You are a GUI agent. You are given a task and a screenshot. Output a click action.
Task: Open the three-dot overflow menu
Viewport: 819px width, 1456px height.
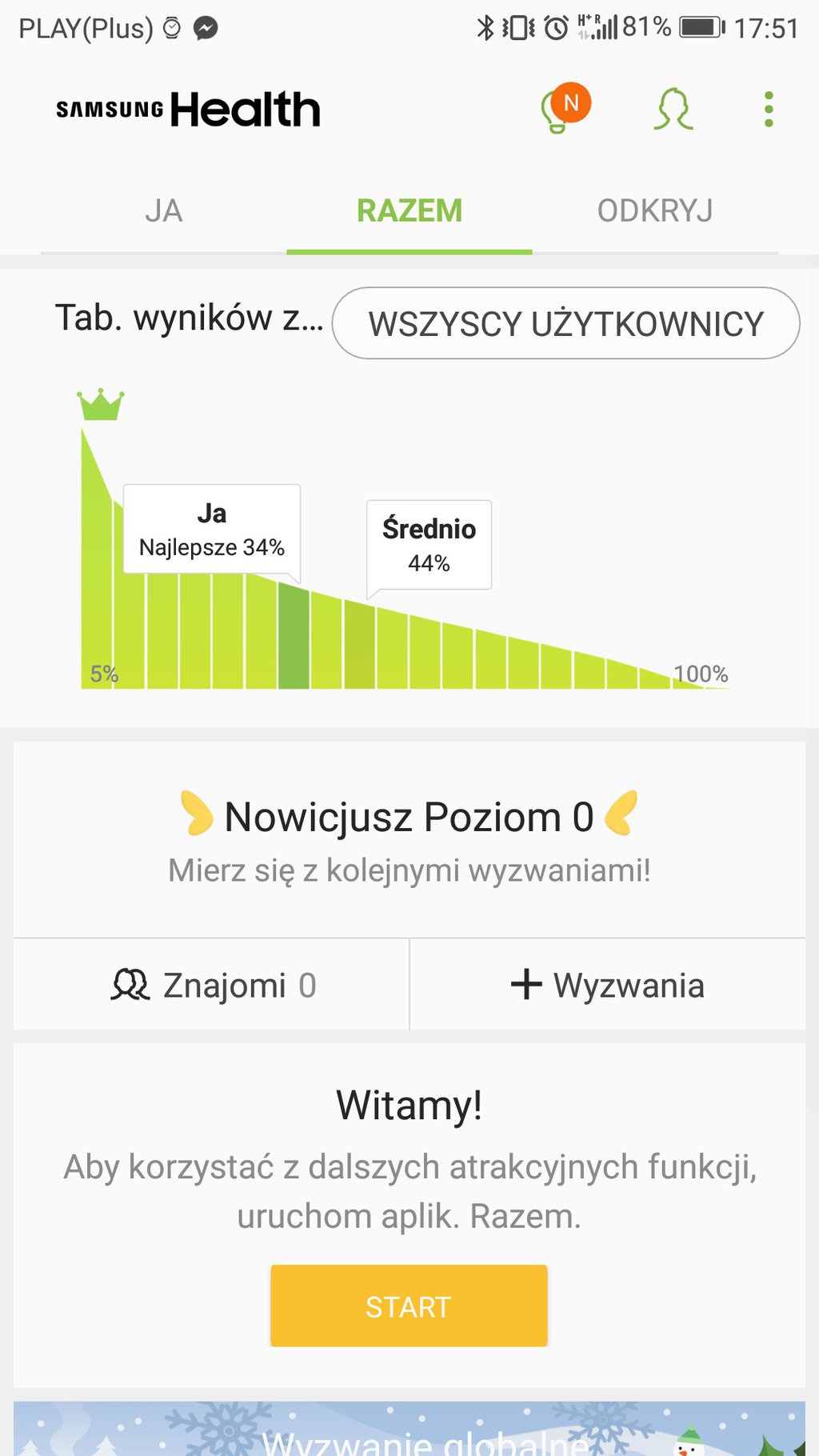click(769, 110)
